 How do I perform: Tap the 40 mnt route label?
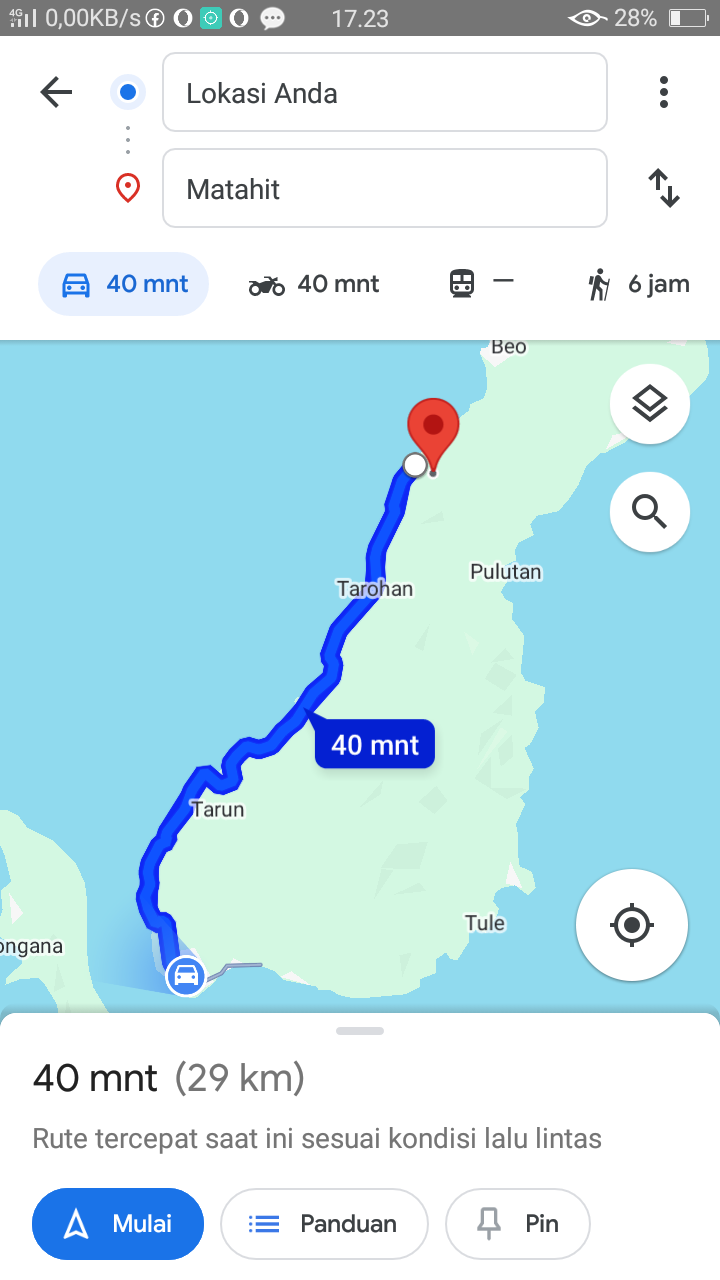[x=375, y=744]
